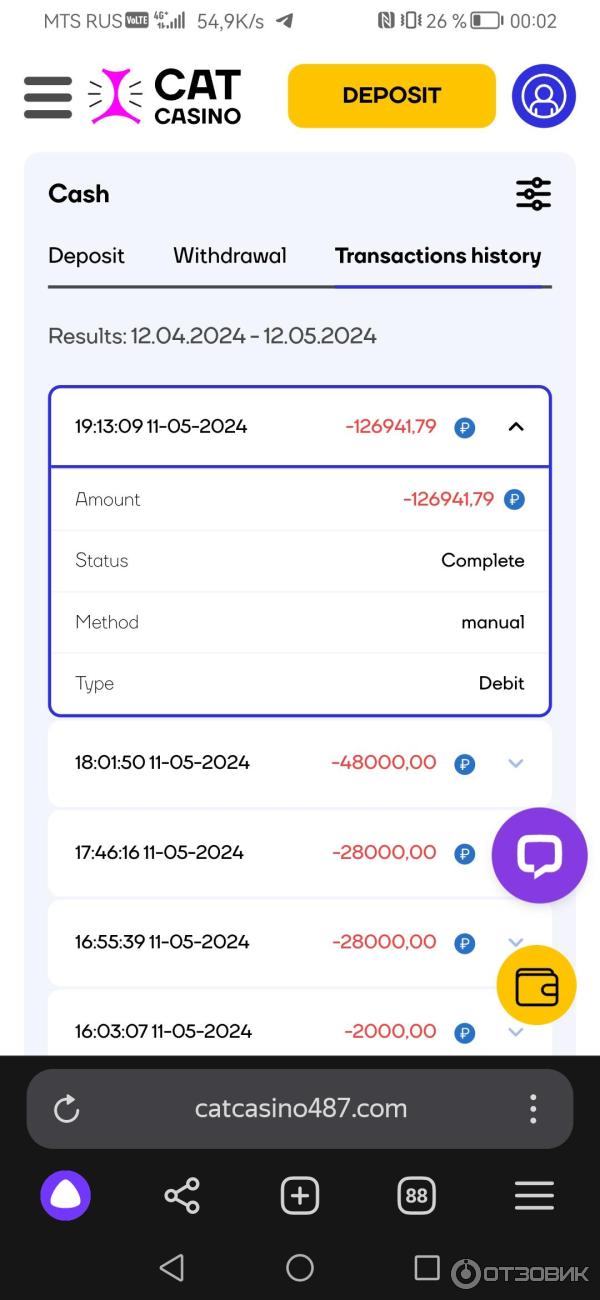The height and width of the screenshot is (1300, 600).
Task: Select the Transactions history tab
Action: tap(437, 256)
